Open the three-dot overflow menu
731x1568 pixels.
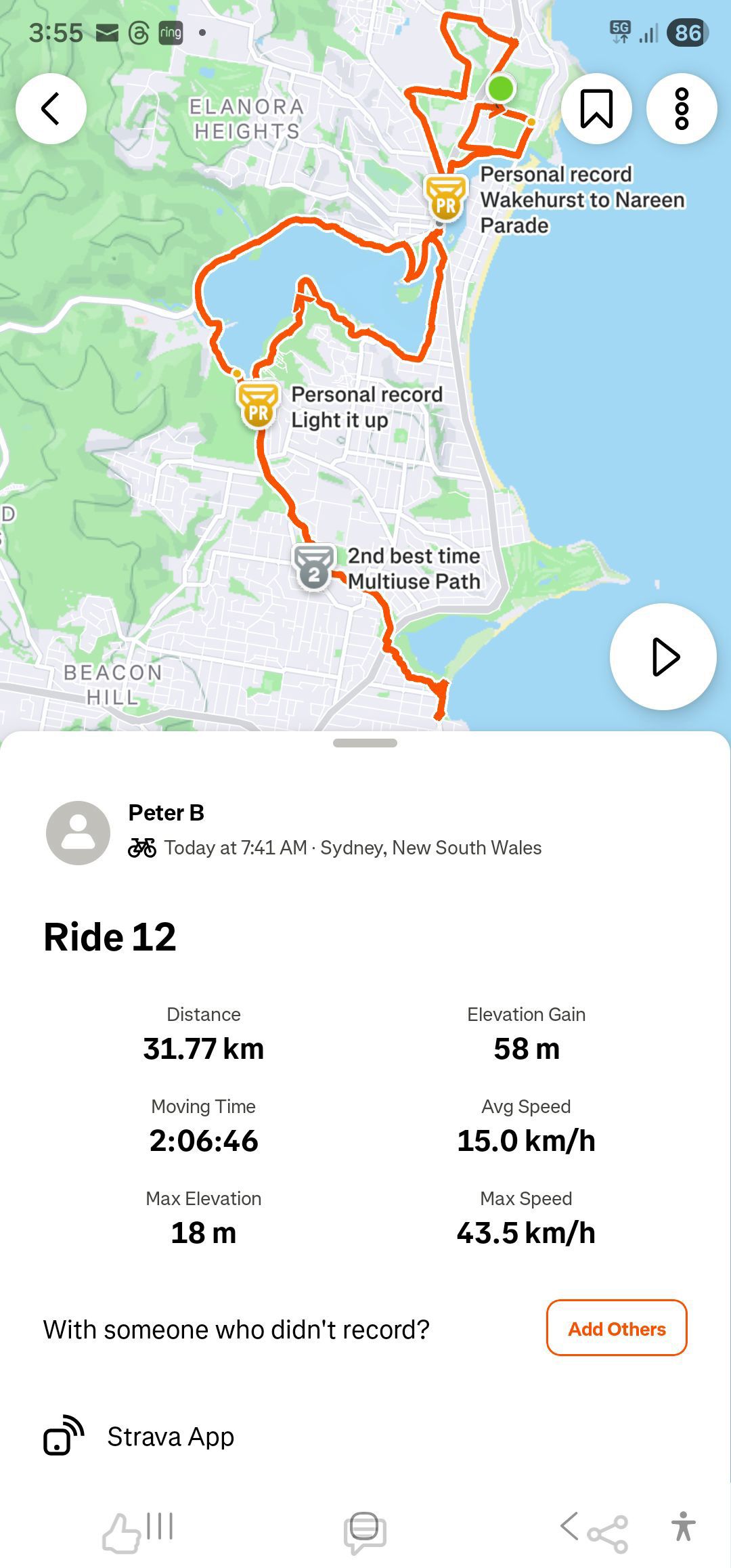pos(682,108)
